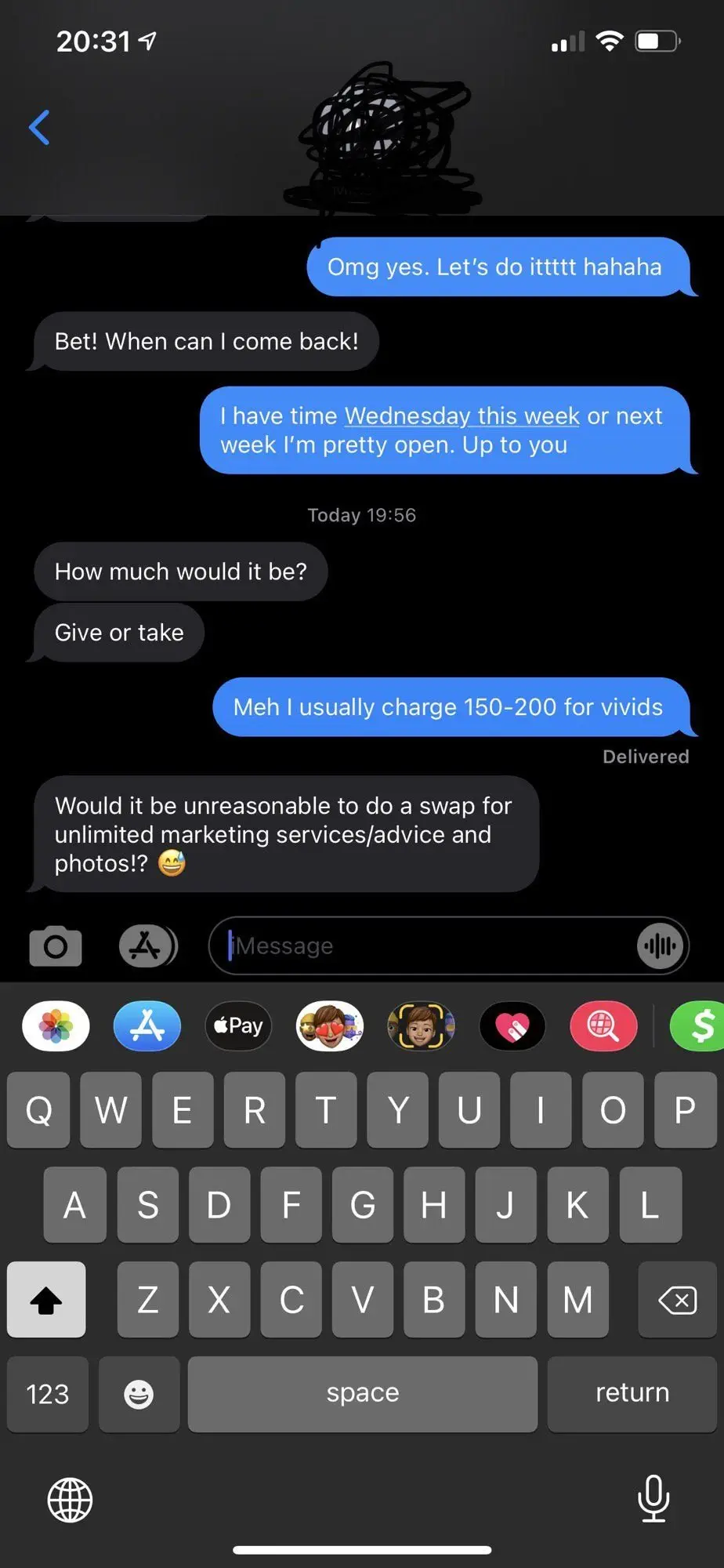Focus the iMessage text field

pyautogui.click(x=423, y=946)
